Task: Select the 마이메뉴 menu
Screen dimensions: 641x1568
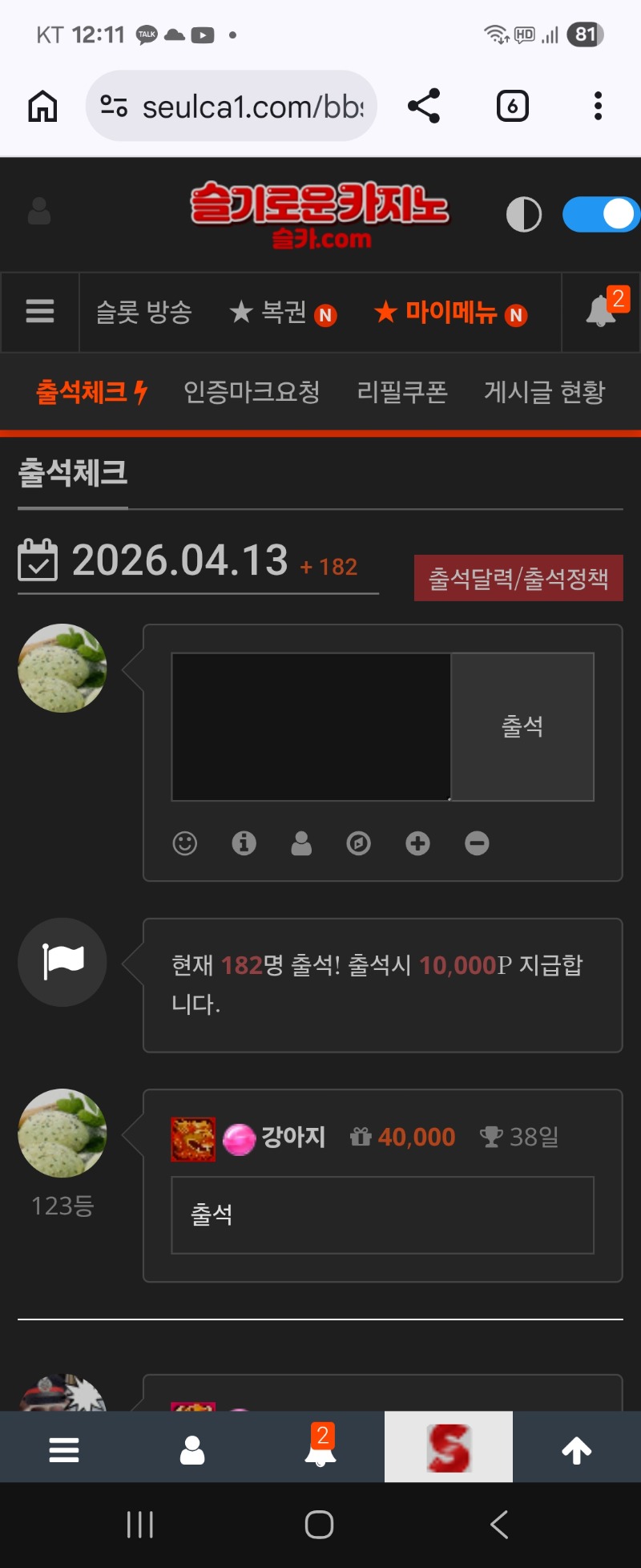Action: pos(450,312)
